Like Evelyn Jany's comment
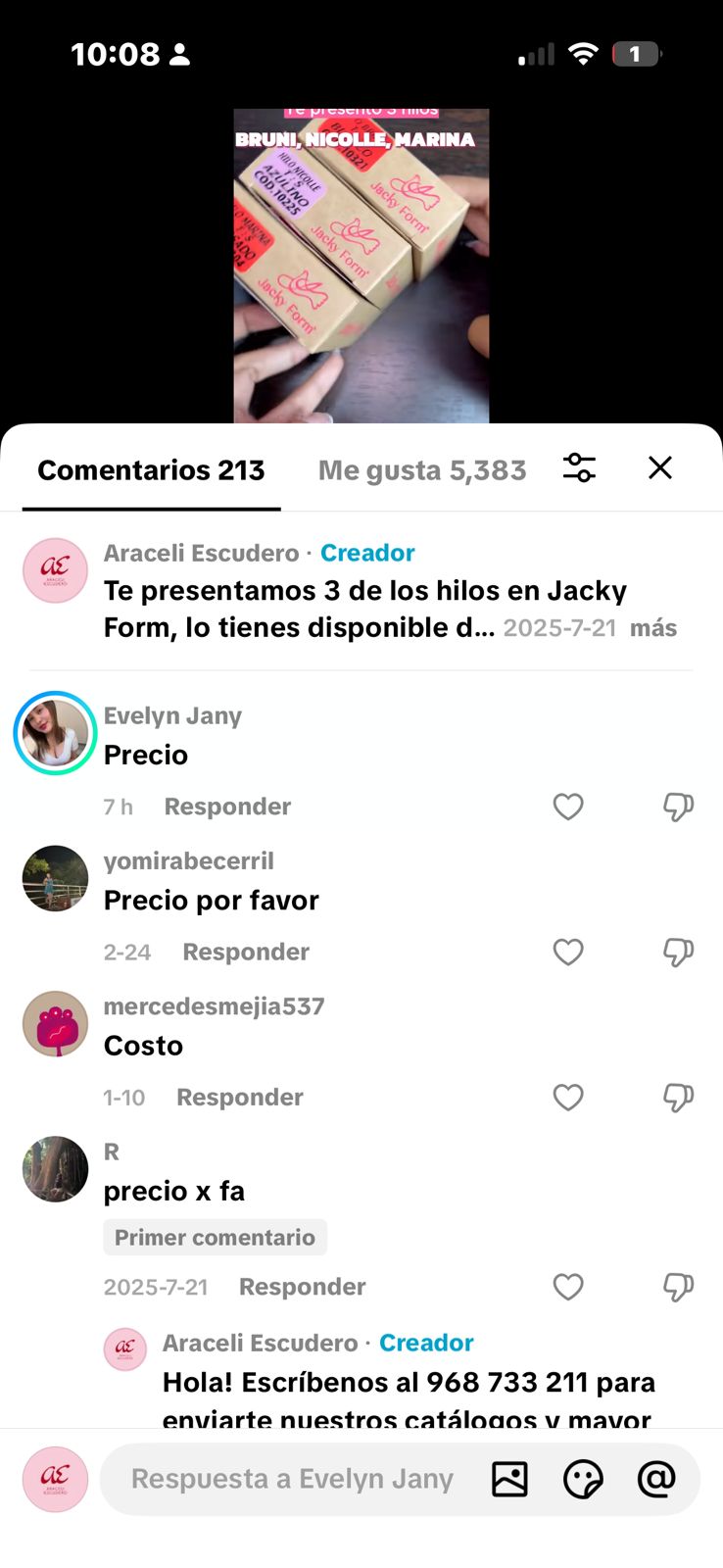This screenshot has width=723, height=1568. coord(568,807)
